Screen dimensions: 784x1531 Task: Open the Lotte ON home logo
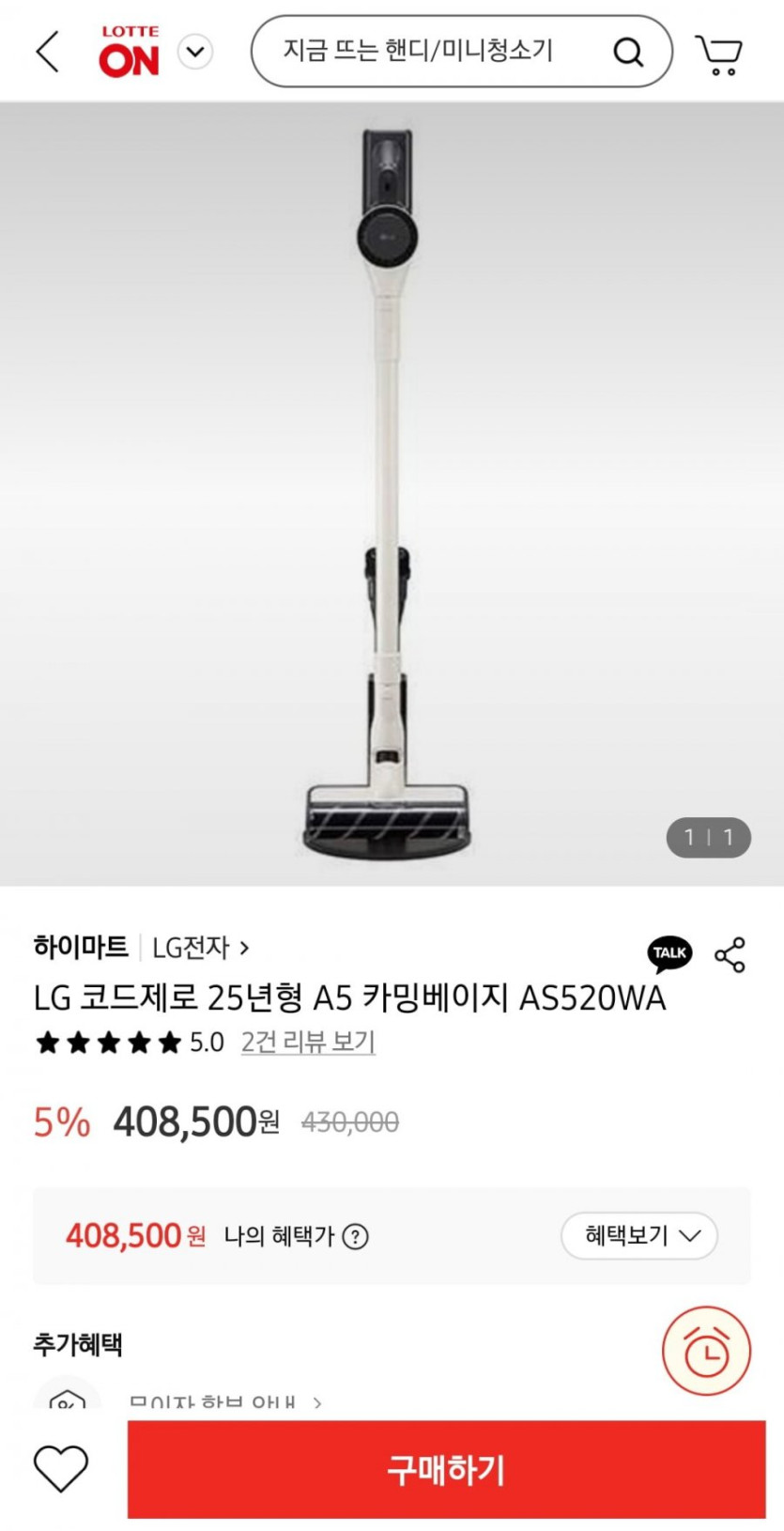[130, 52]
